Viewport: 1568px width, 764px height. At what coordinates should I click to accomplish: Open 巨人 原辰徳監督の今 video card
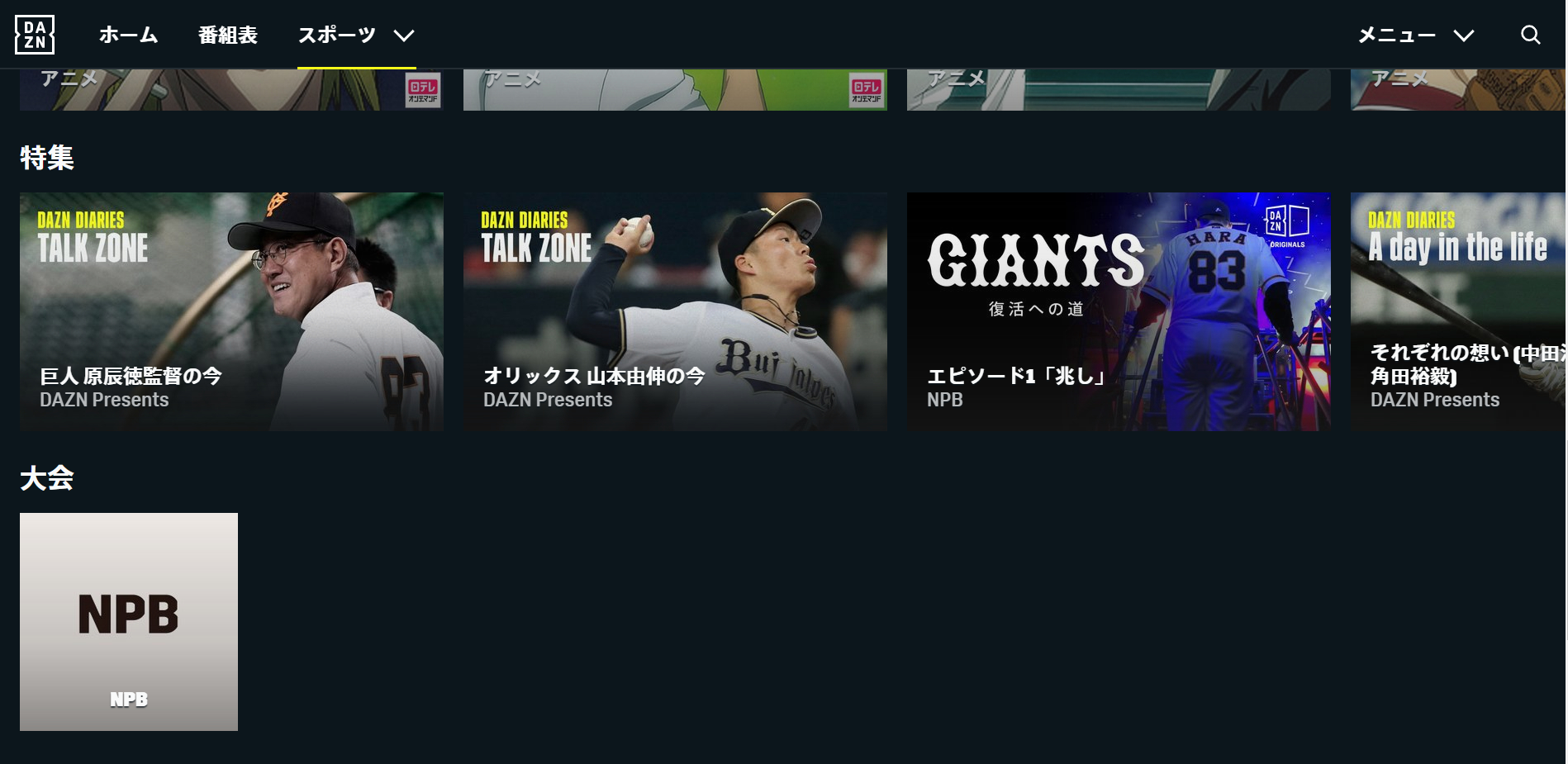point(231,311)
